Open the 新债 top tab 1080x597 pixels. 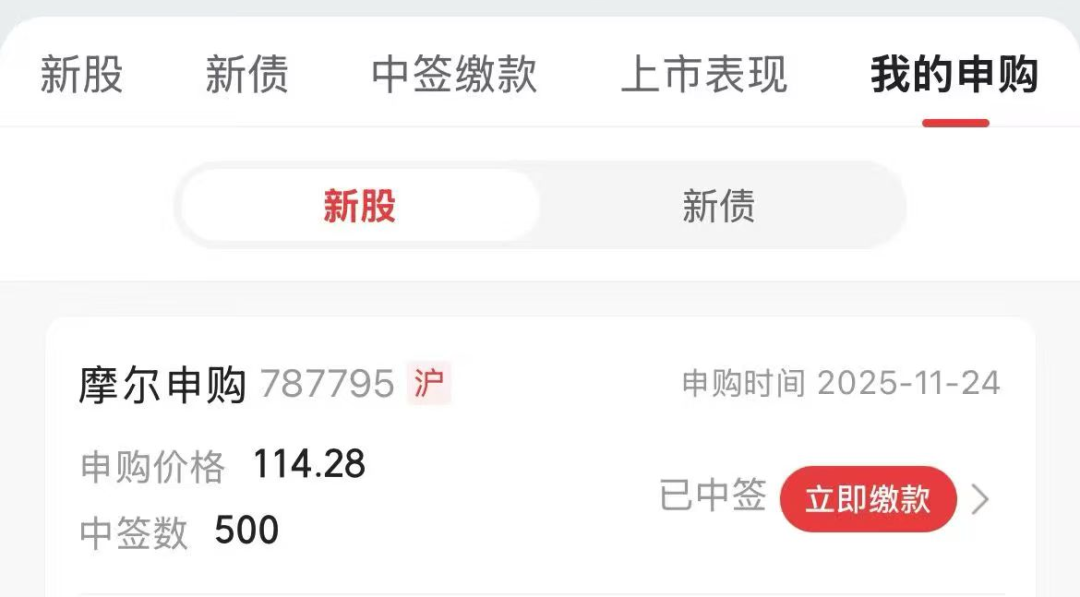247,75
